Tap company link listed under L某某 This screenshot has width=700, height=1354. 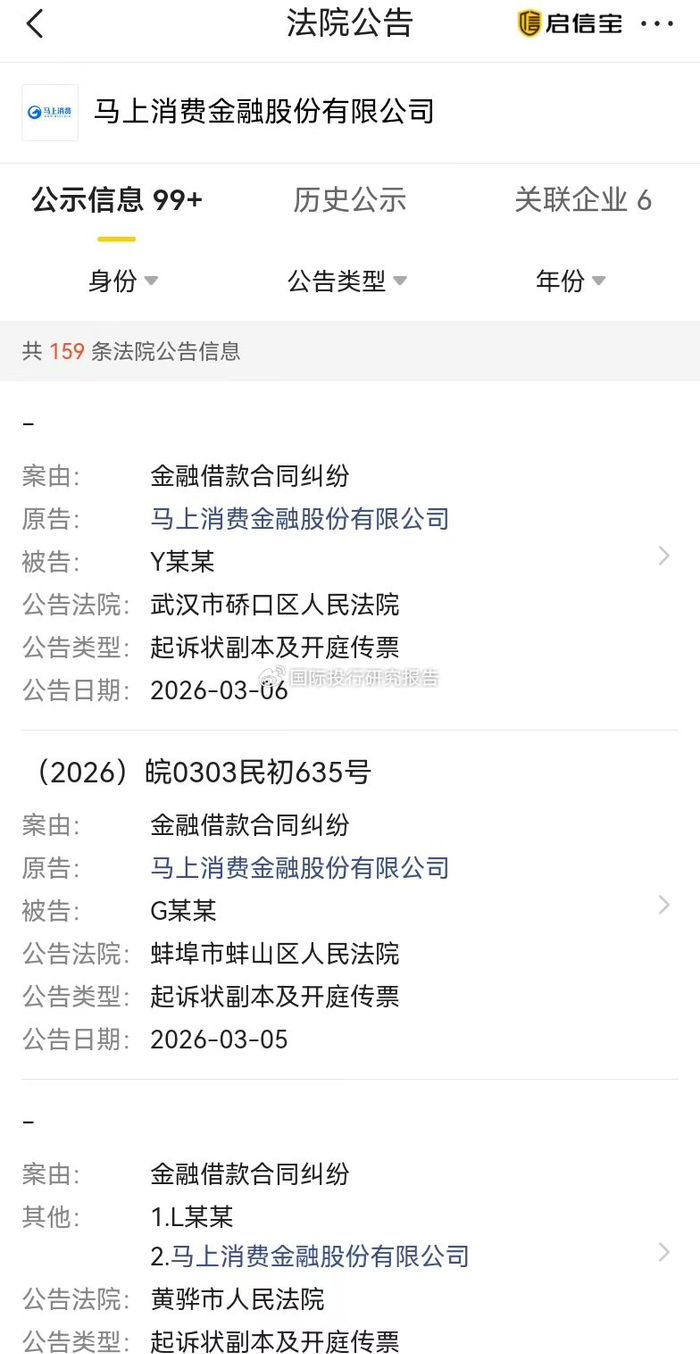click(x=320, y=1256)
